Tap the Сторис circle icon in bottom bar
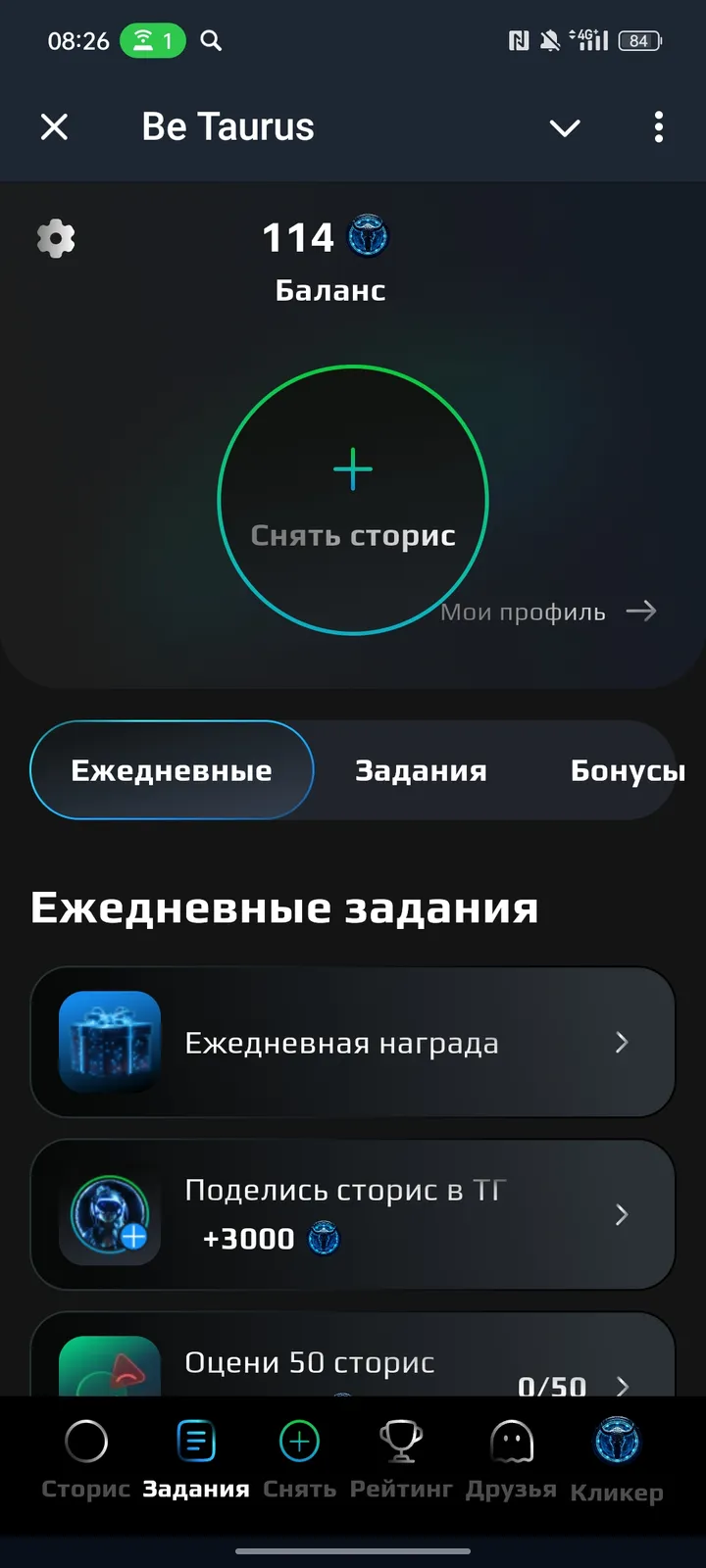The height and width of the screenshot is (1568, 706). (x=85, y=1441)
